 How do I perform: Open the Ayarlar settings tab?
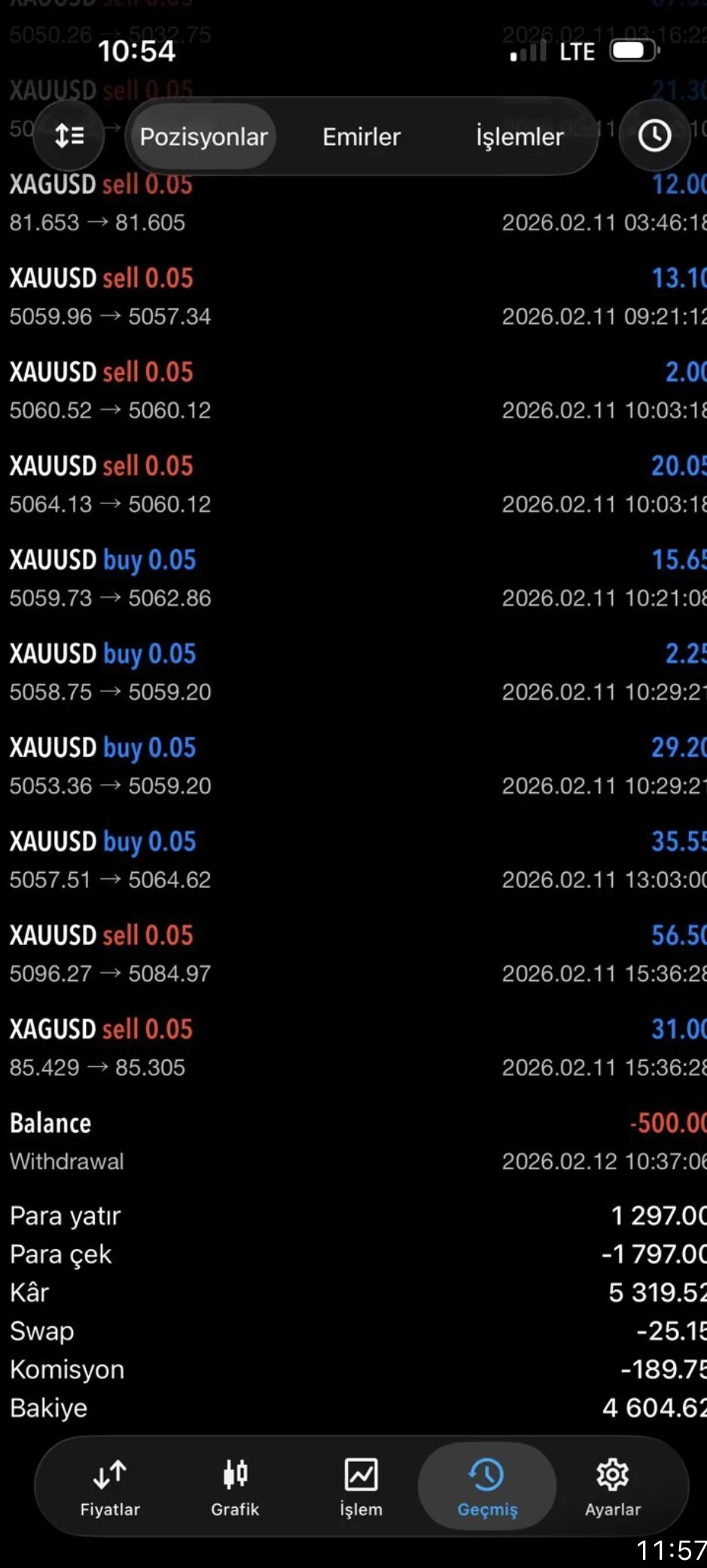613,1487
